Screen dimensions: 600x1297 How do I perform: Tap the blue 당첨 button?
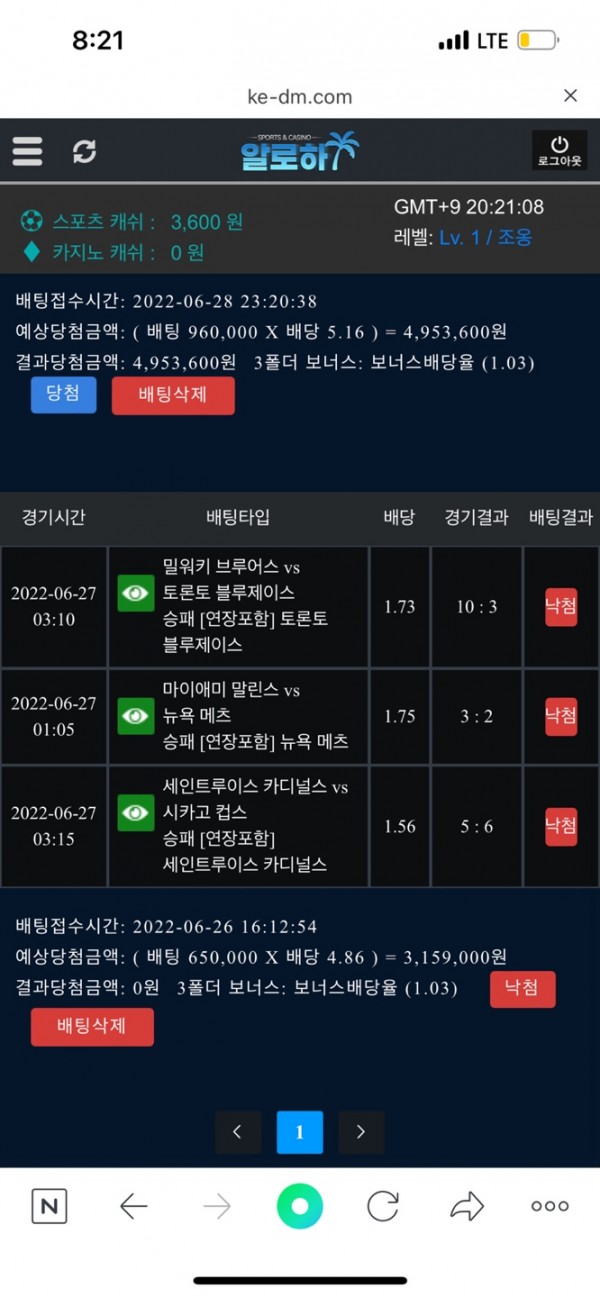click(63, 394)
